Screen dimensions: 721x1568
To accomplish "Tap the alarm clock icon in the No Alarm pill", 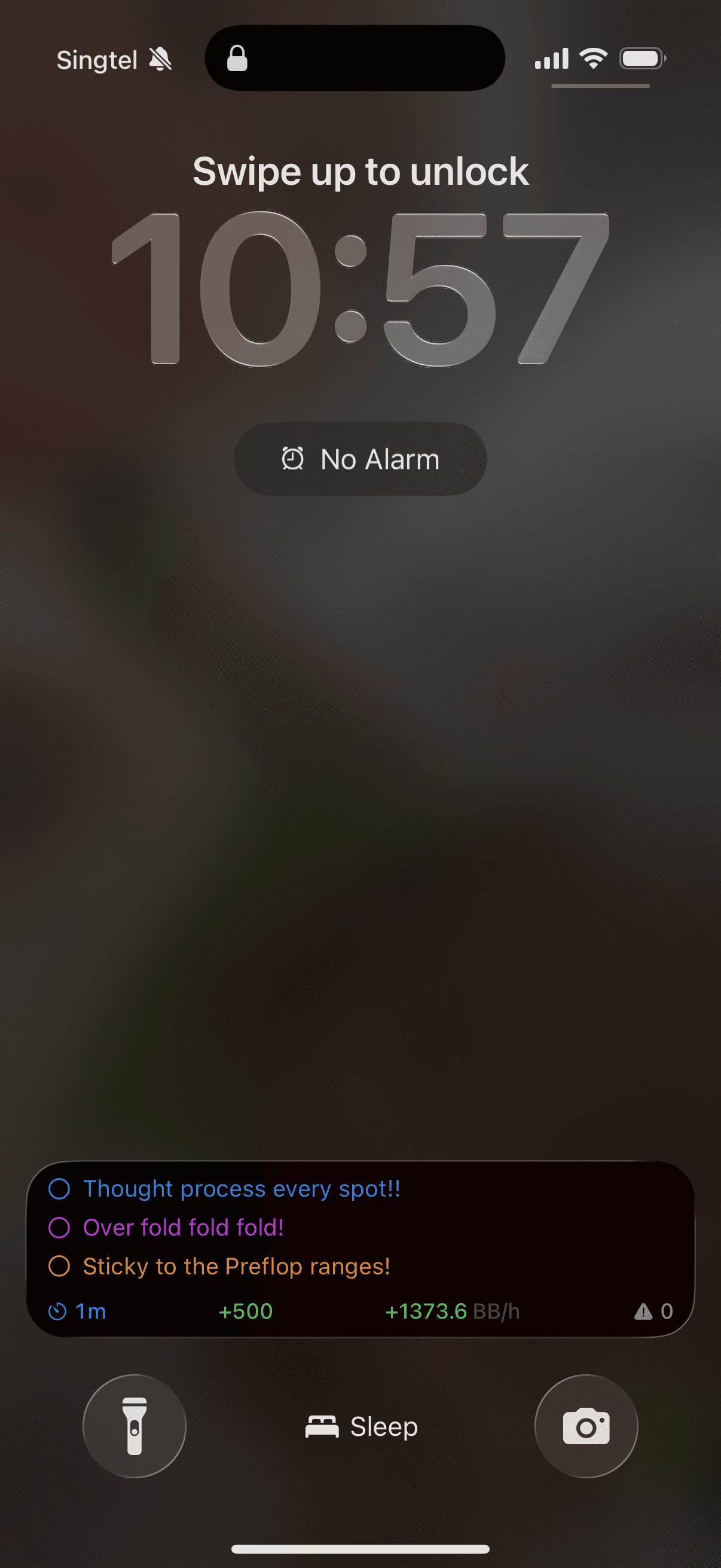I will (294, 459).
